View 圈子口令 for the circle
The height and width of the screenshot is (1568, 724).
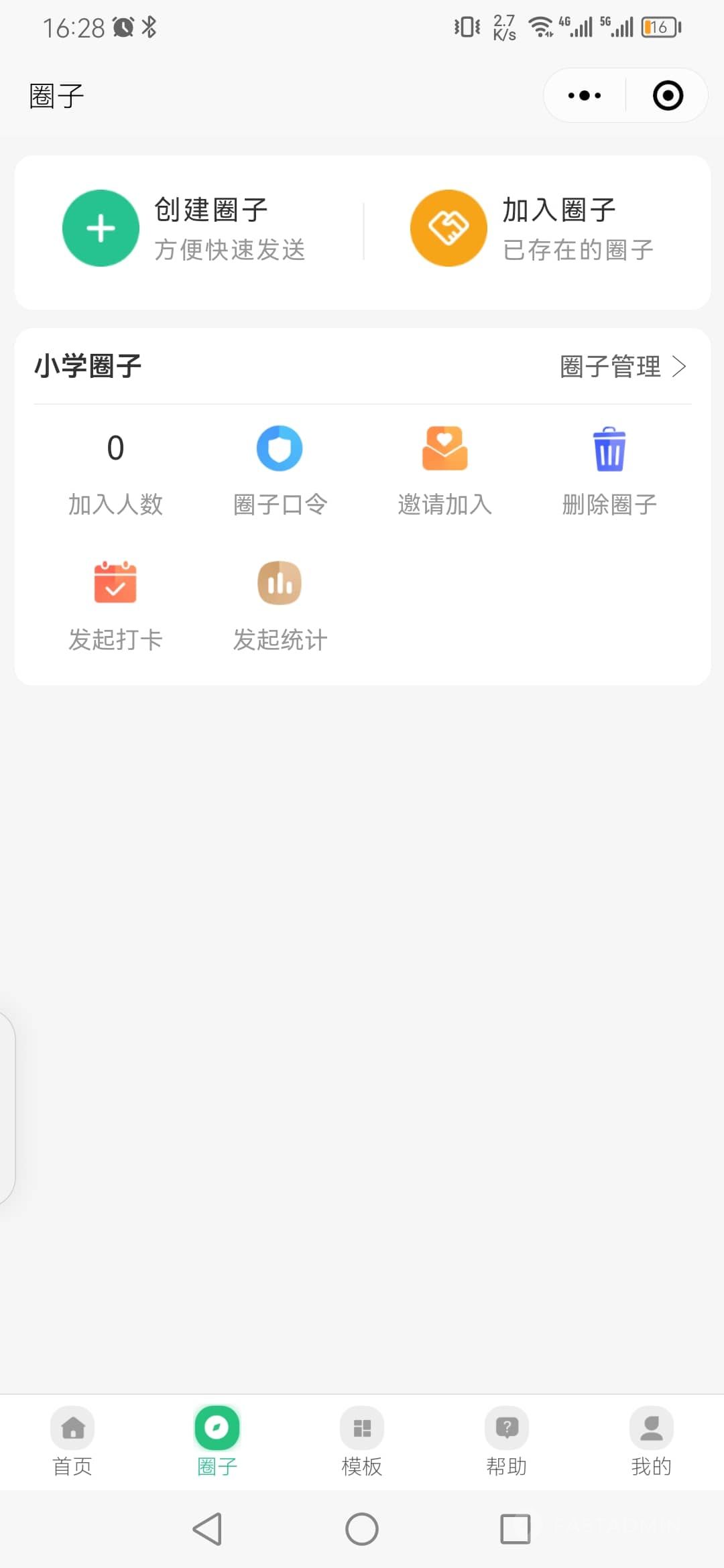click(280, 470)
